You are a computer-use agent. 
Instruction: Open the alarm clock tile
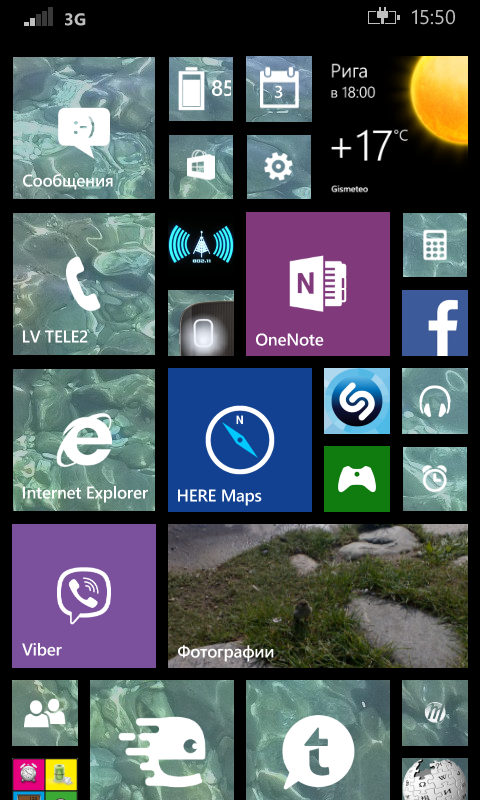tap(435, 479)
